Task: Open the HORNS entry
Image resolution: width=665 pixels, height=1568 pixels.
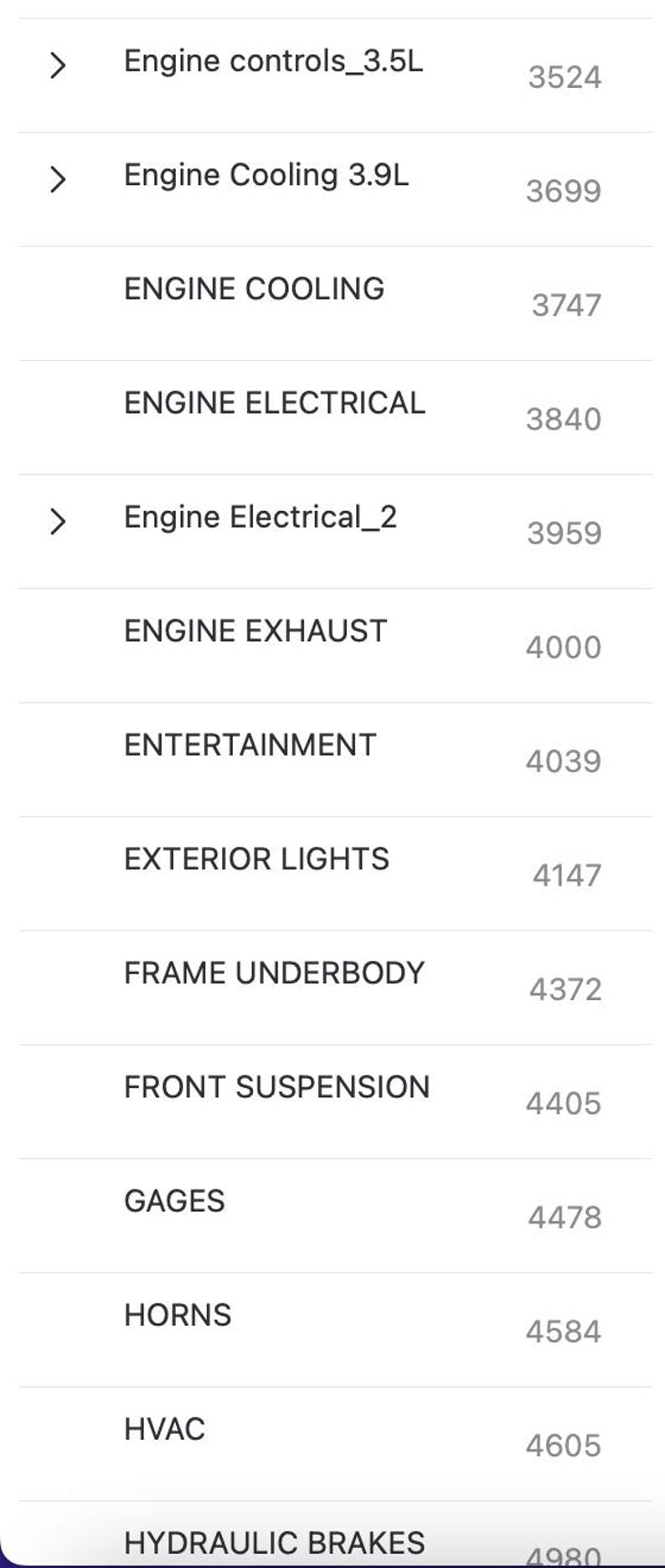Action: pos(178,1314)
